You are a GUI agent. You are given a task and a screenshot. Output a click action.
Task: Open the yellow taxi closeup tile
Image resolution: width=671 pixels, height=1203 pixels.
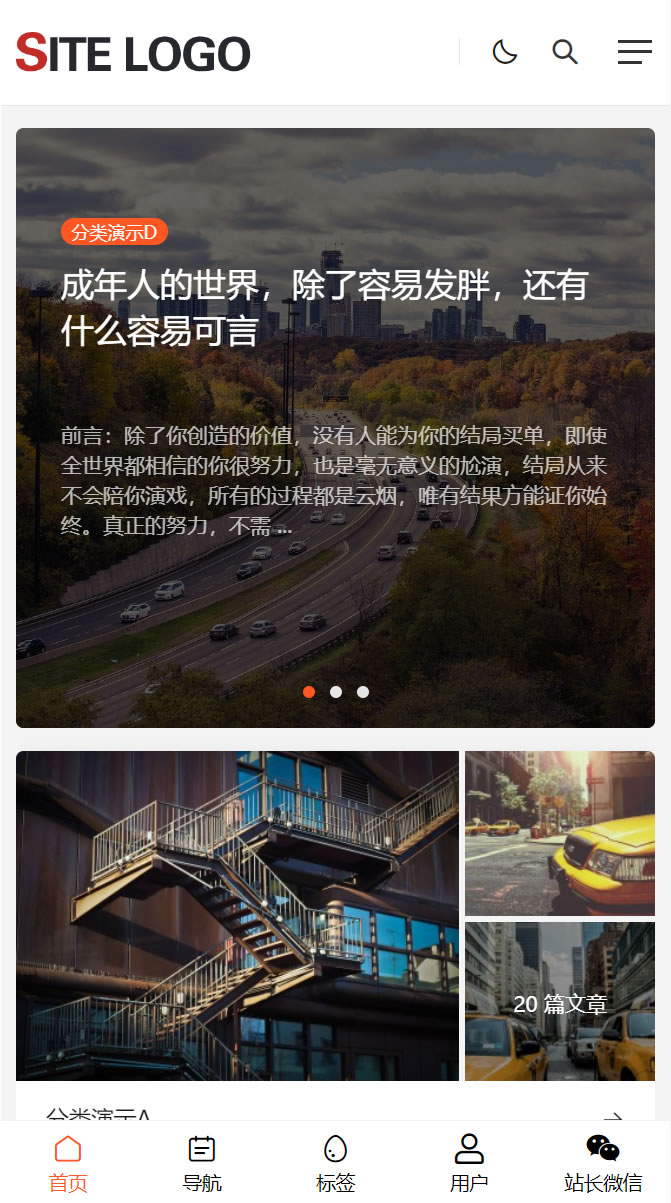(560, 833)
